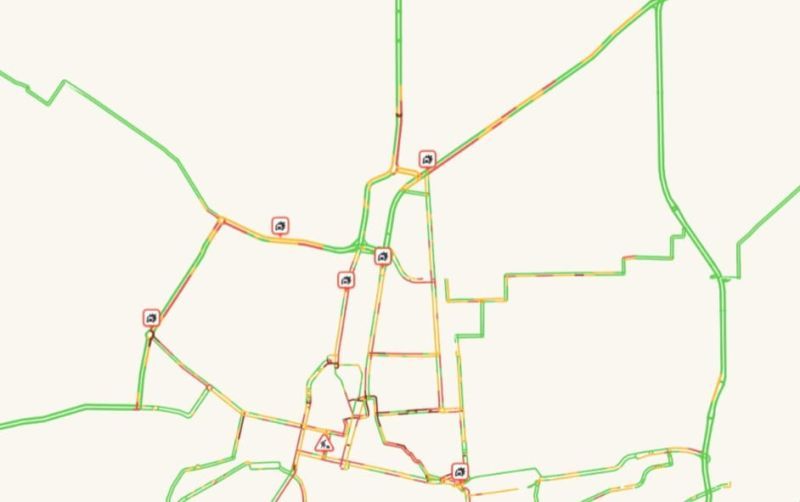Viewport: 800px width, 502px height.
Task: Open the accident marker near the bottom map edge
Action: [459, 470]
